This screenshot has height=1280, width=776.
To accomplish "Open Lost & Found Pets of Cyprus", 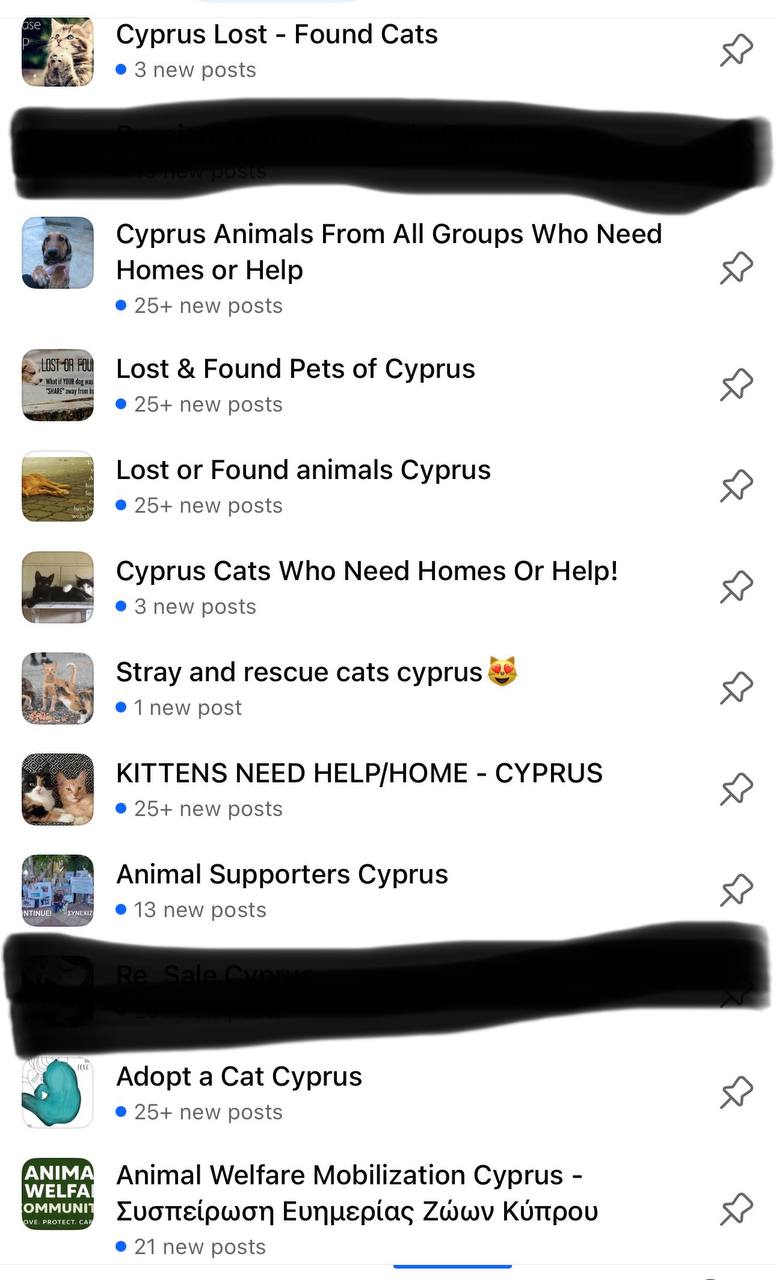I will [x=295, y=369].
